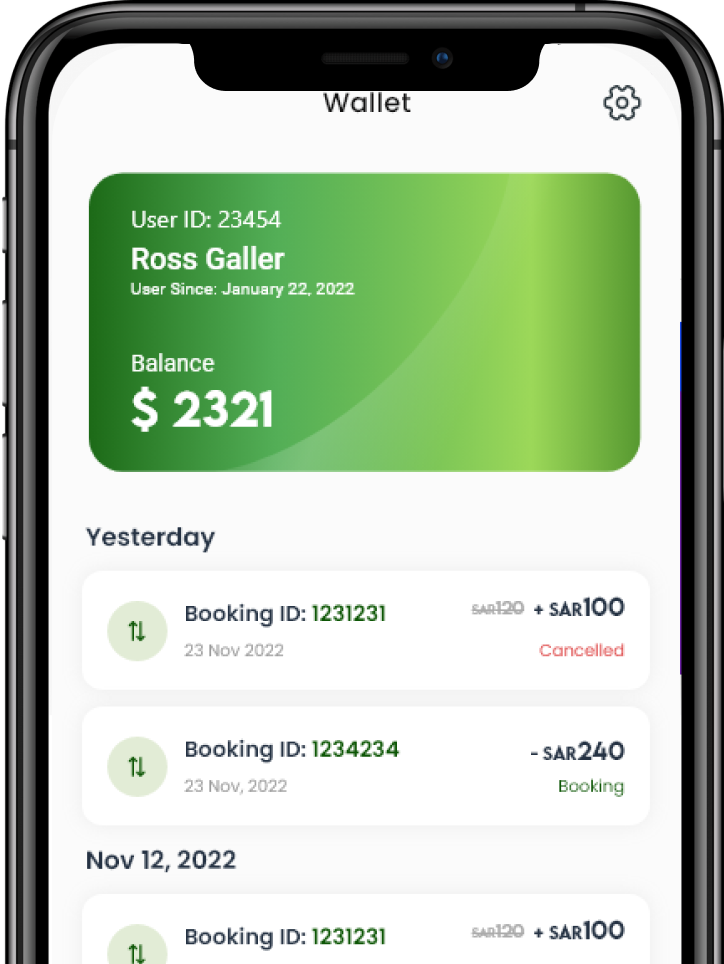Open the settings gear icon

pyautogui.click(x=622, y=102)
